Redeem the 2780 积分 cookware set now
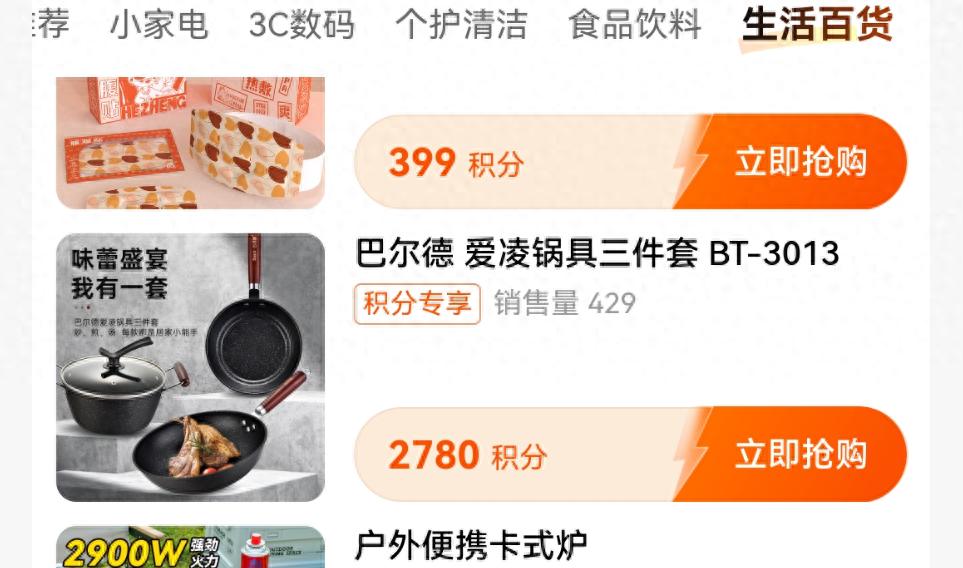 pyautogui.click(x=800, y=455)
